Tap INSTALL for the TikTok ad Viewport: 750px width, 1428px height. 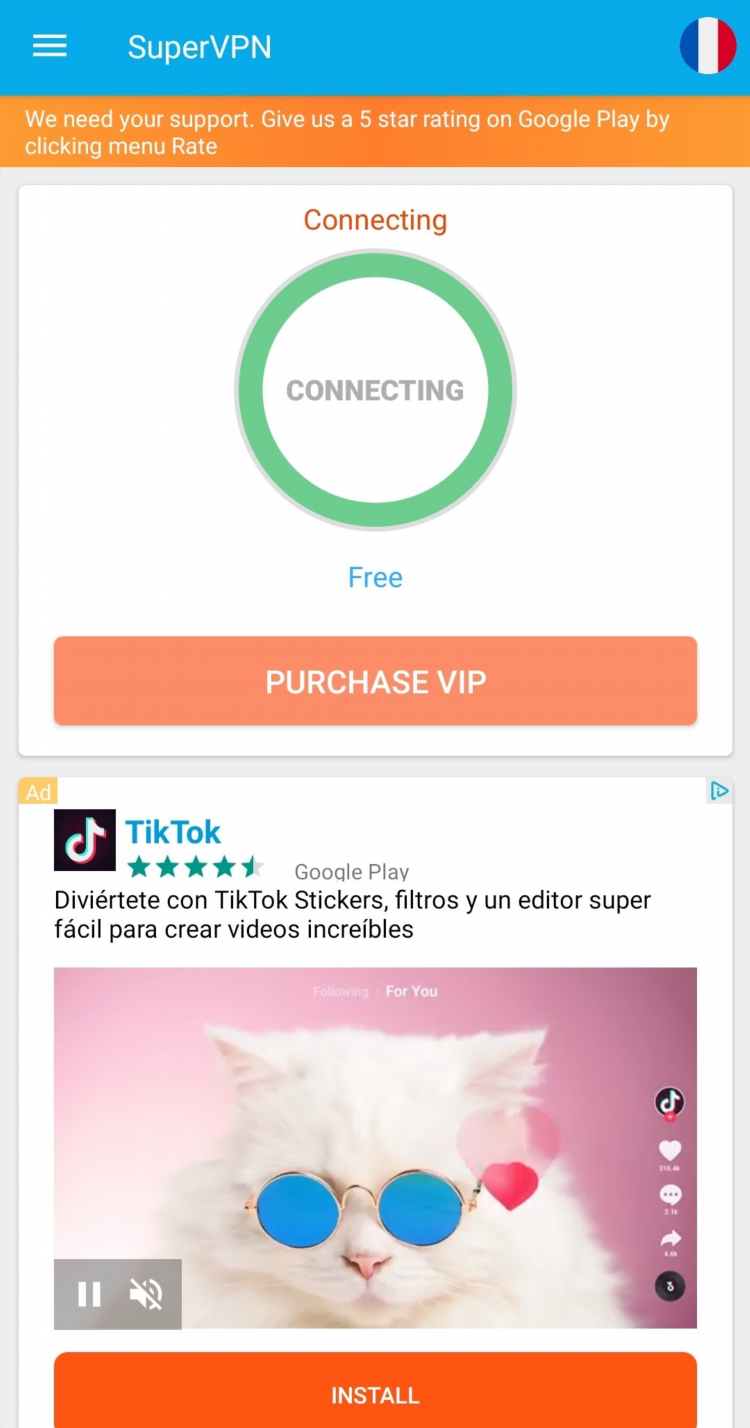click(375, 1394)
